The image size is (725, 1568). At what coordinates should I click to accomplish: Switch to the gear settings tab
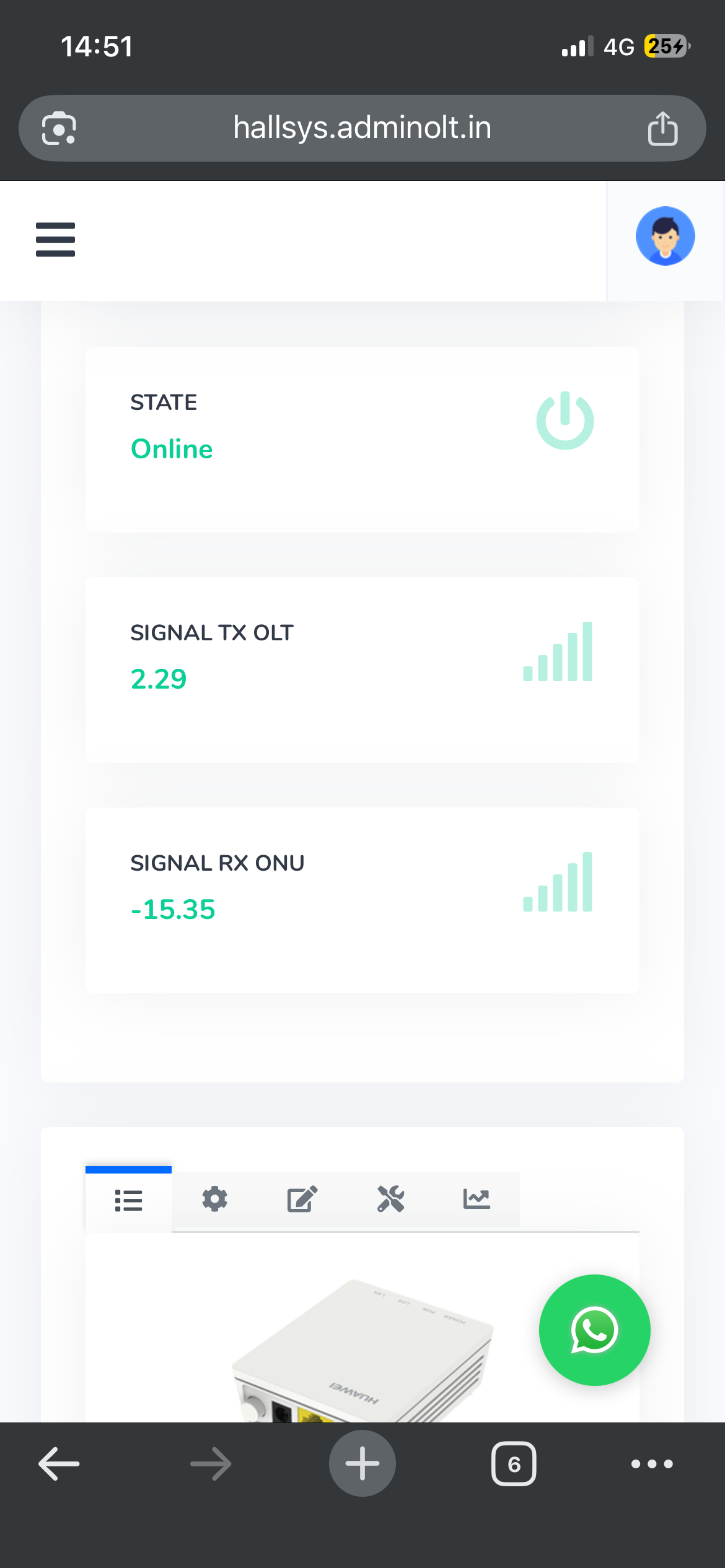[215, 1200]
